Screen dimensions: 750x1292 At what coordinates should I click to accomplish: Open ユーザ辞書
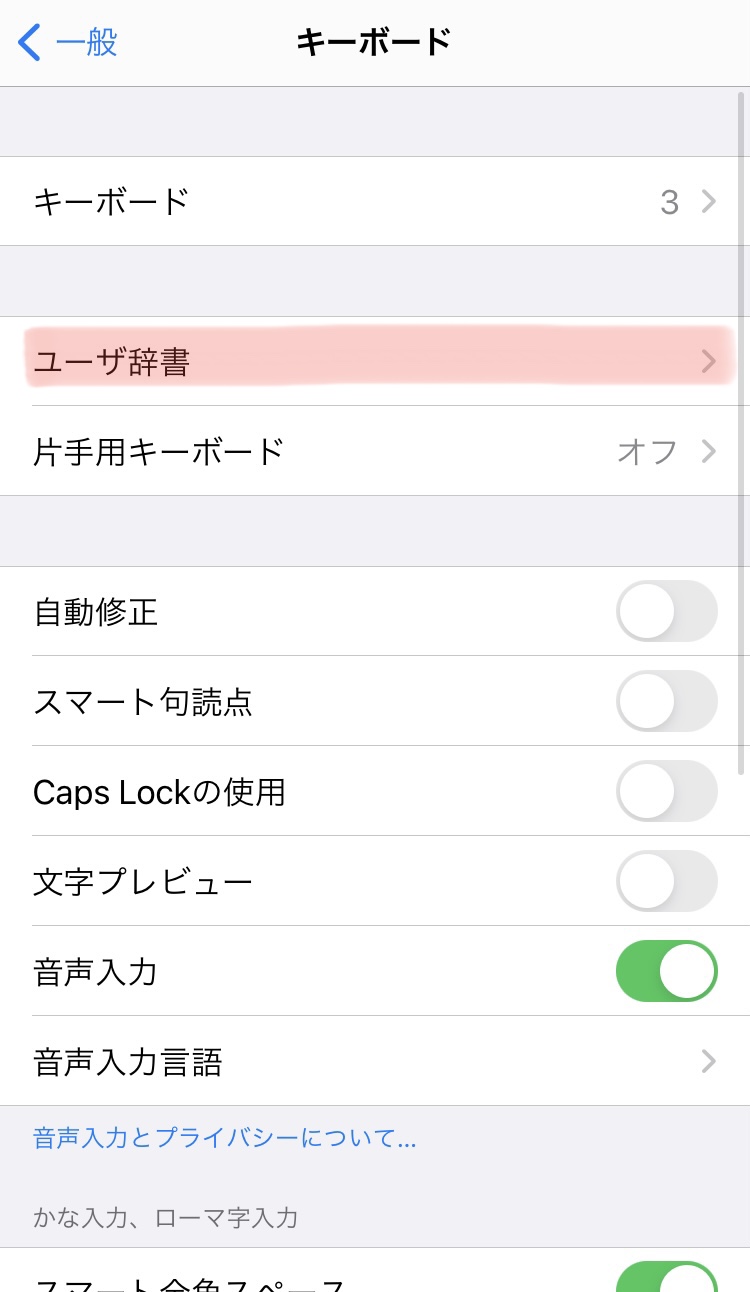pyautogui.click(x=375, y=361)
